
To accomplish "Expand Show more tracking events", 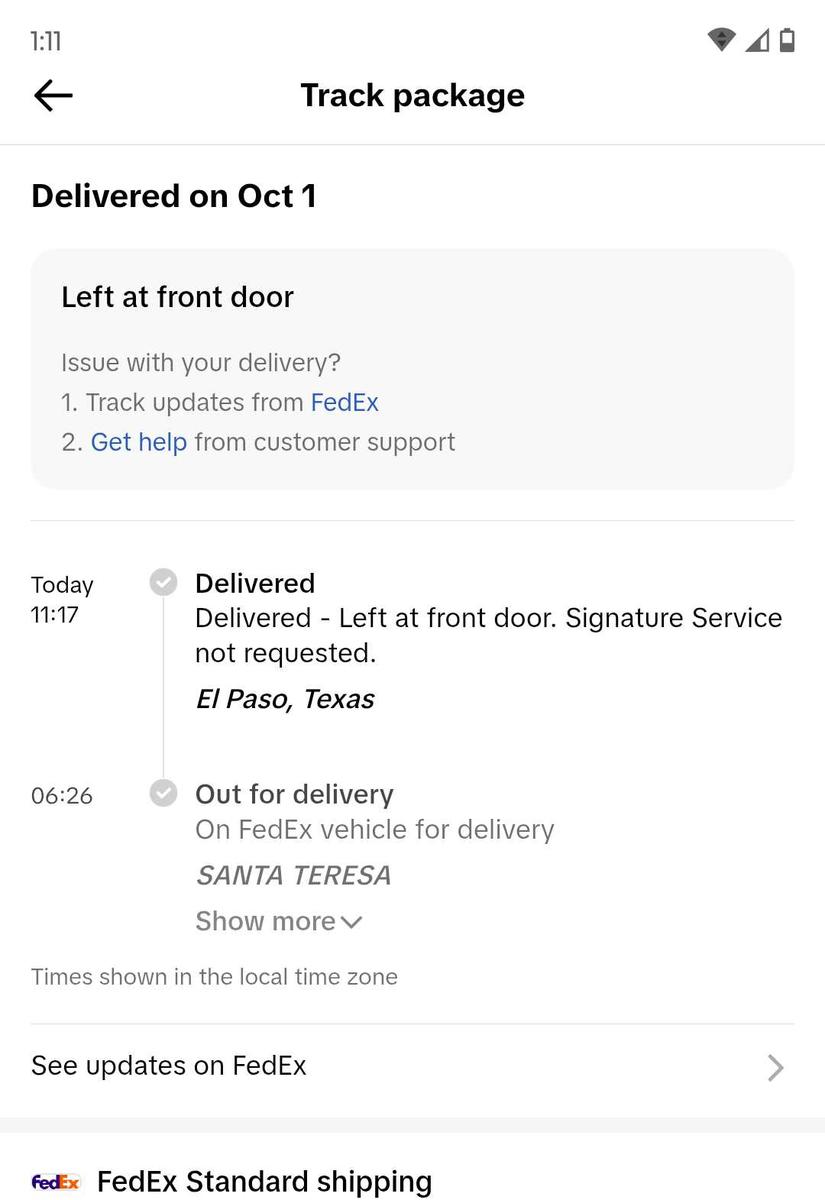I will [278, 921].
